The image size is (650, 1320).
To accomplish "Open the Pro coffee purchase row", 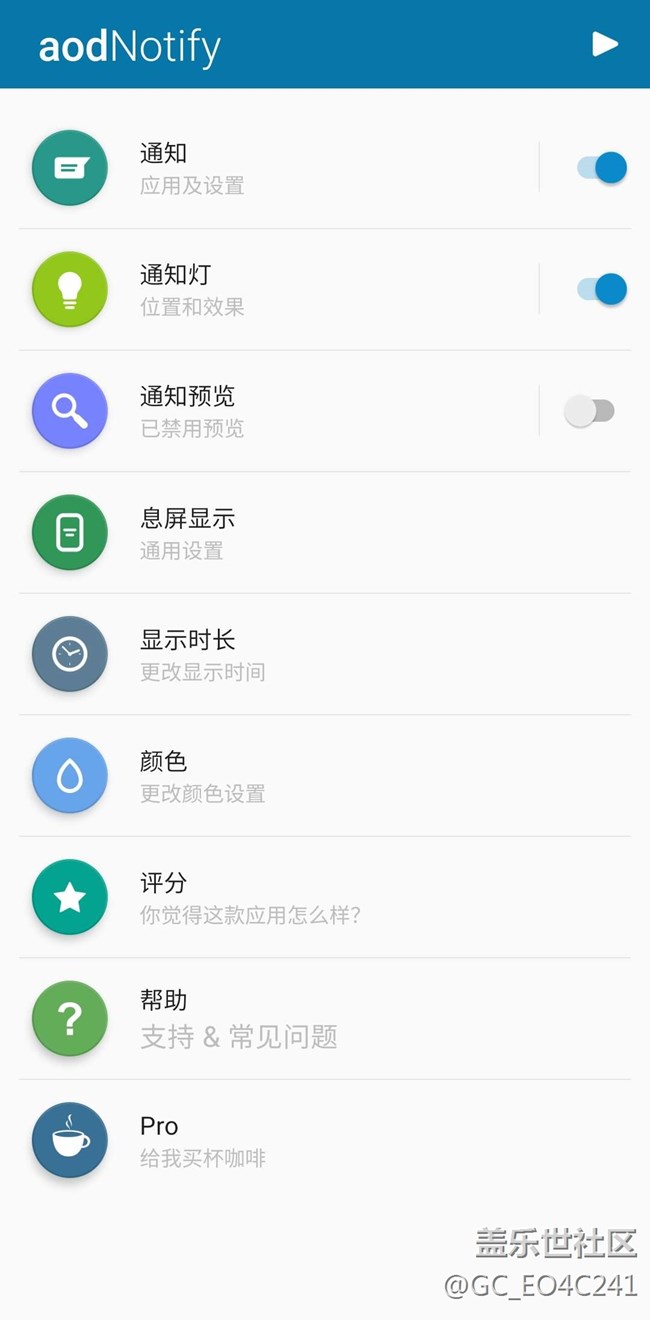I will (300, 1141).
